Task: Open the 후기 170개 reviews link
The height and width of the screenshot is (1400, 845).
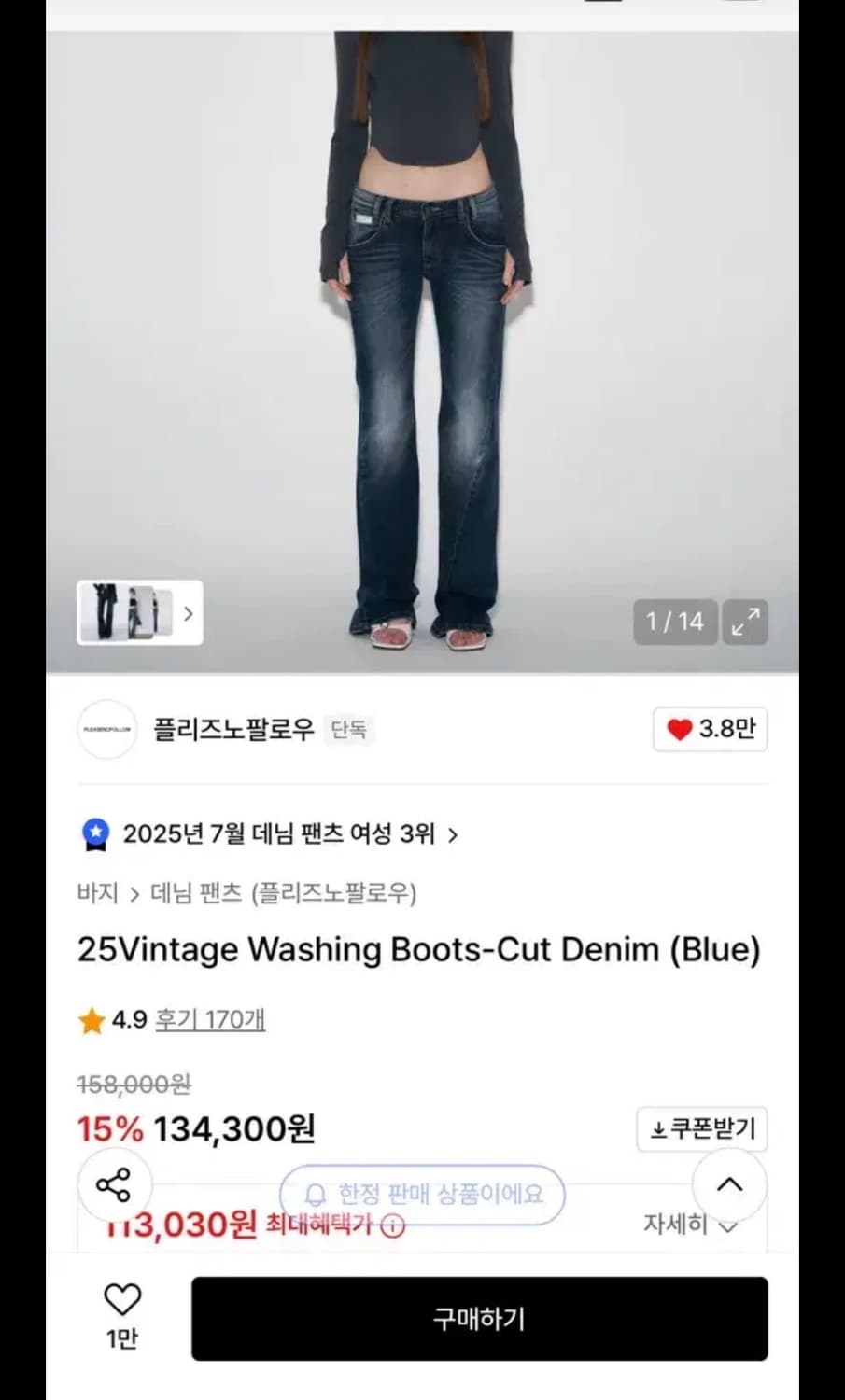Action: click(x=210, y=1020)
